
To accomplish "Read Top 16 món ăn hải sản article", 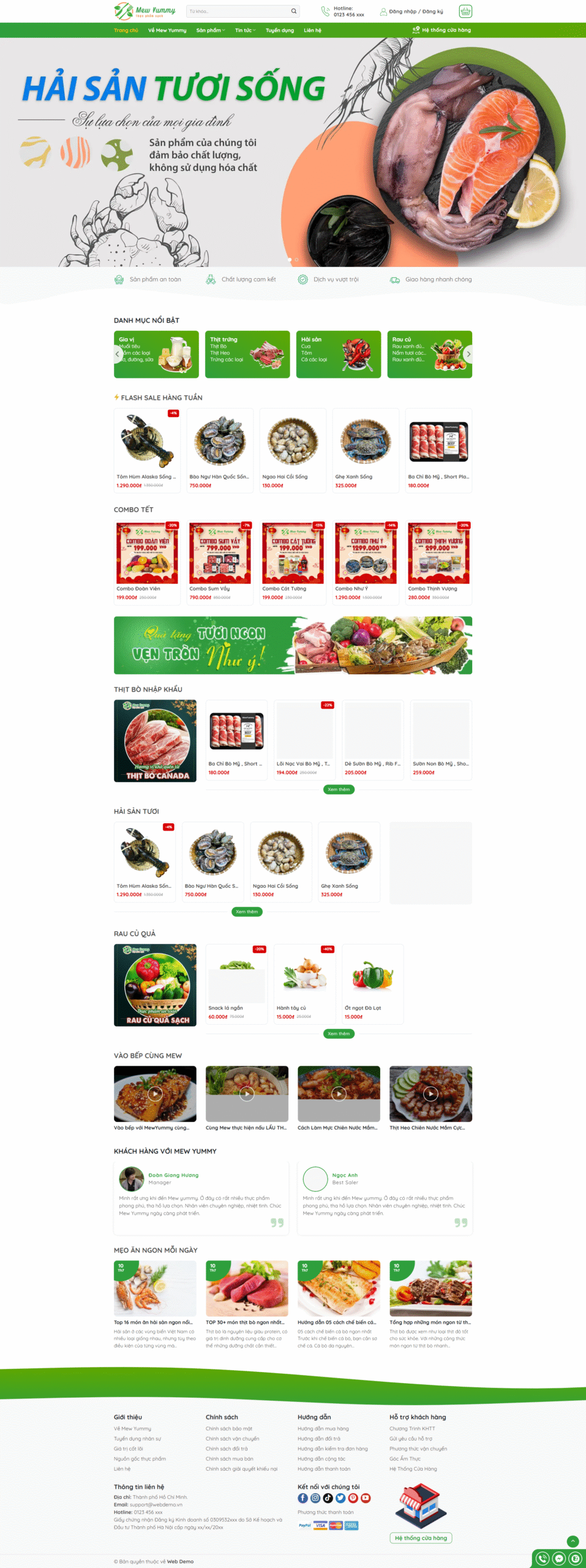I will 152,1322.
